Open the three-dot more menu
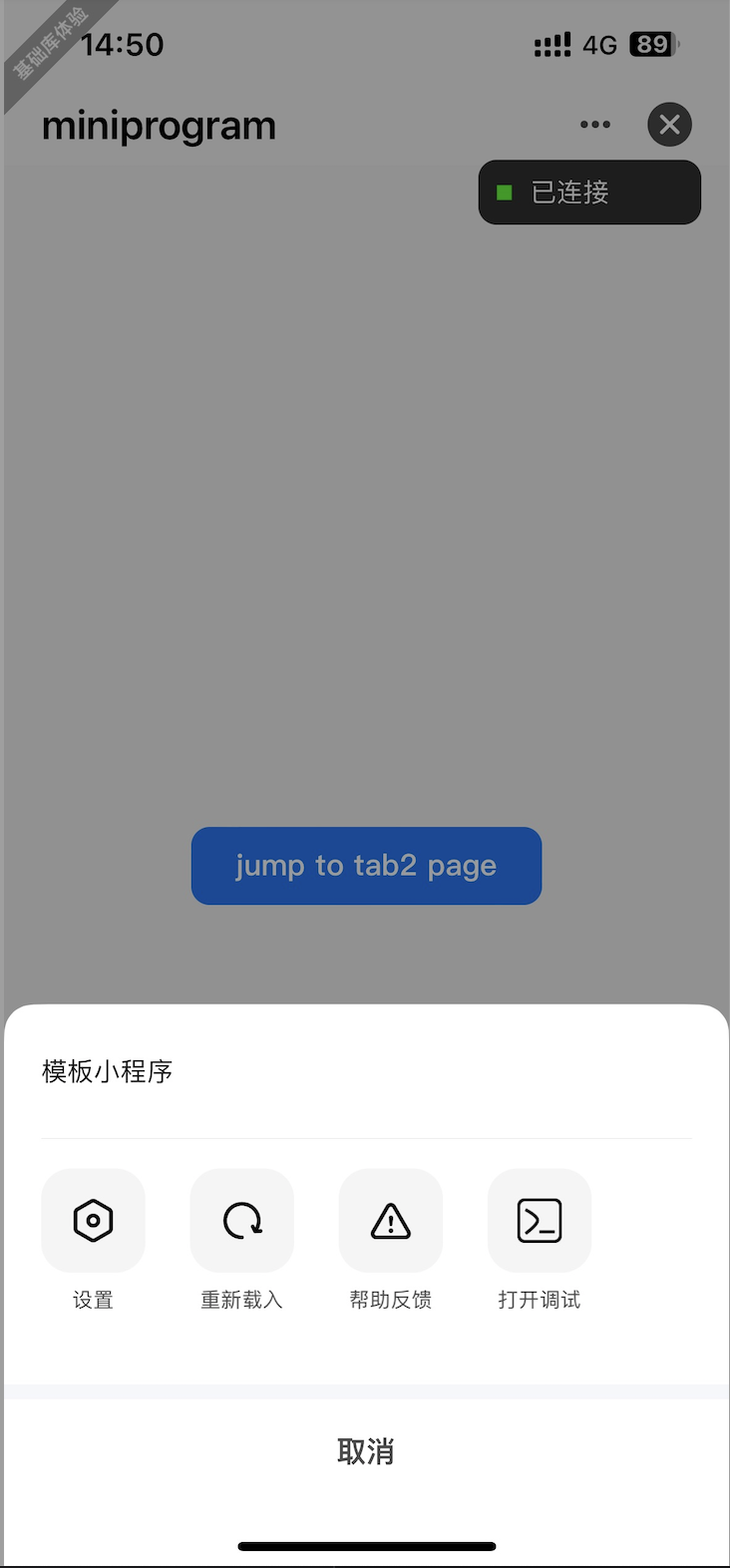 [x=595, y=125]
